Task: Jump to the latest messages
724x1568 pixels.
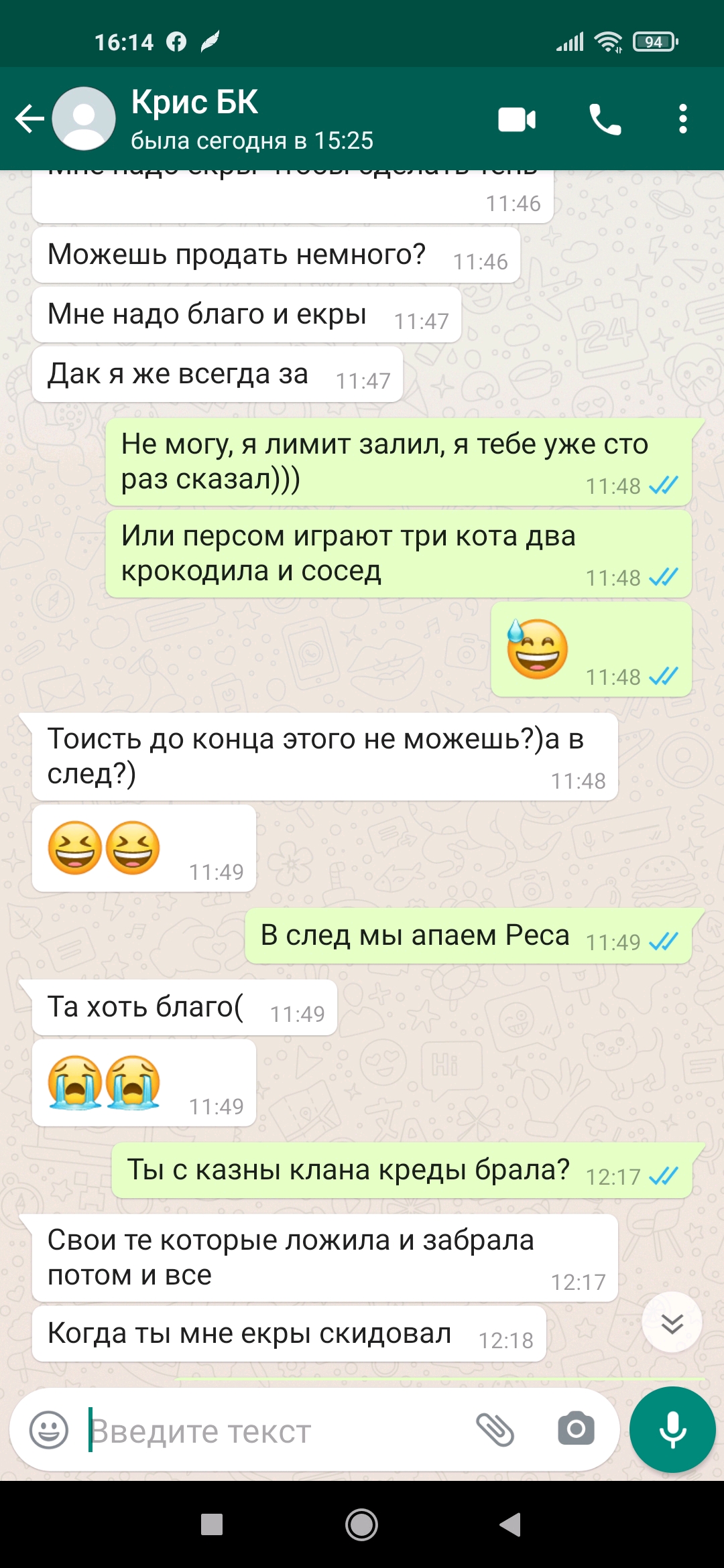Action: [672, 1323]
